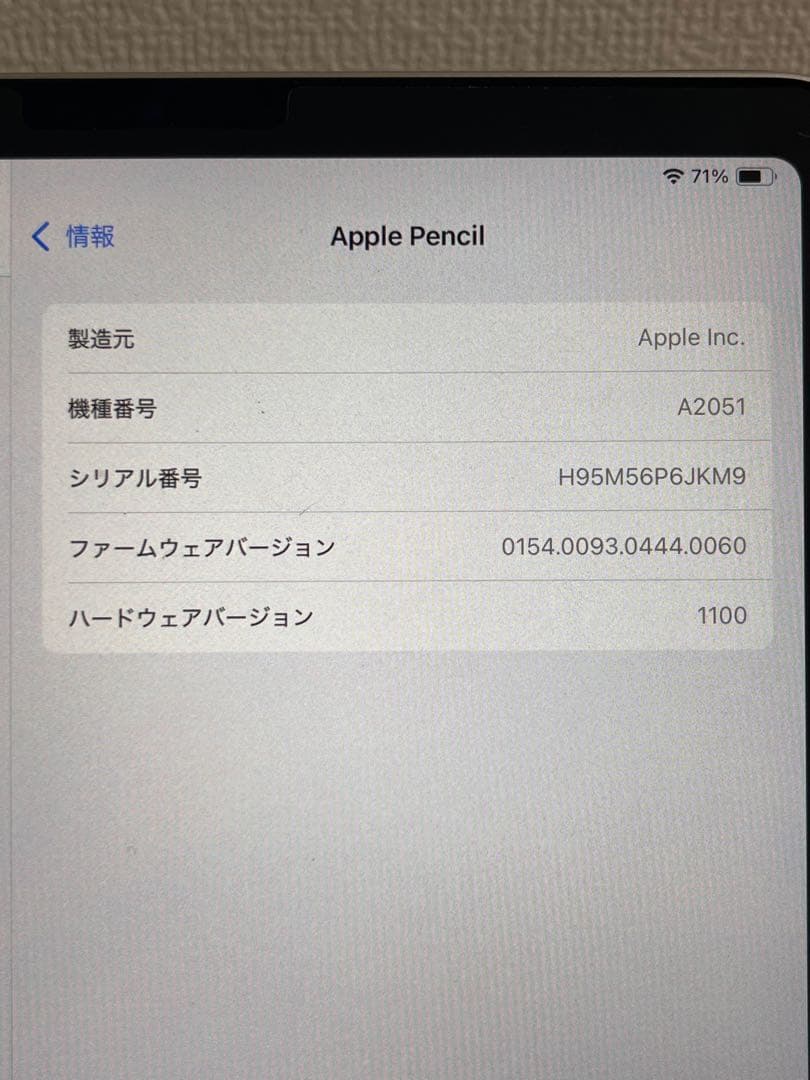Tap the status bar area
Viewport: 810px width, 1080px height.
[x=700, y=176]
